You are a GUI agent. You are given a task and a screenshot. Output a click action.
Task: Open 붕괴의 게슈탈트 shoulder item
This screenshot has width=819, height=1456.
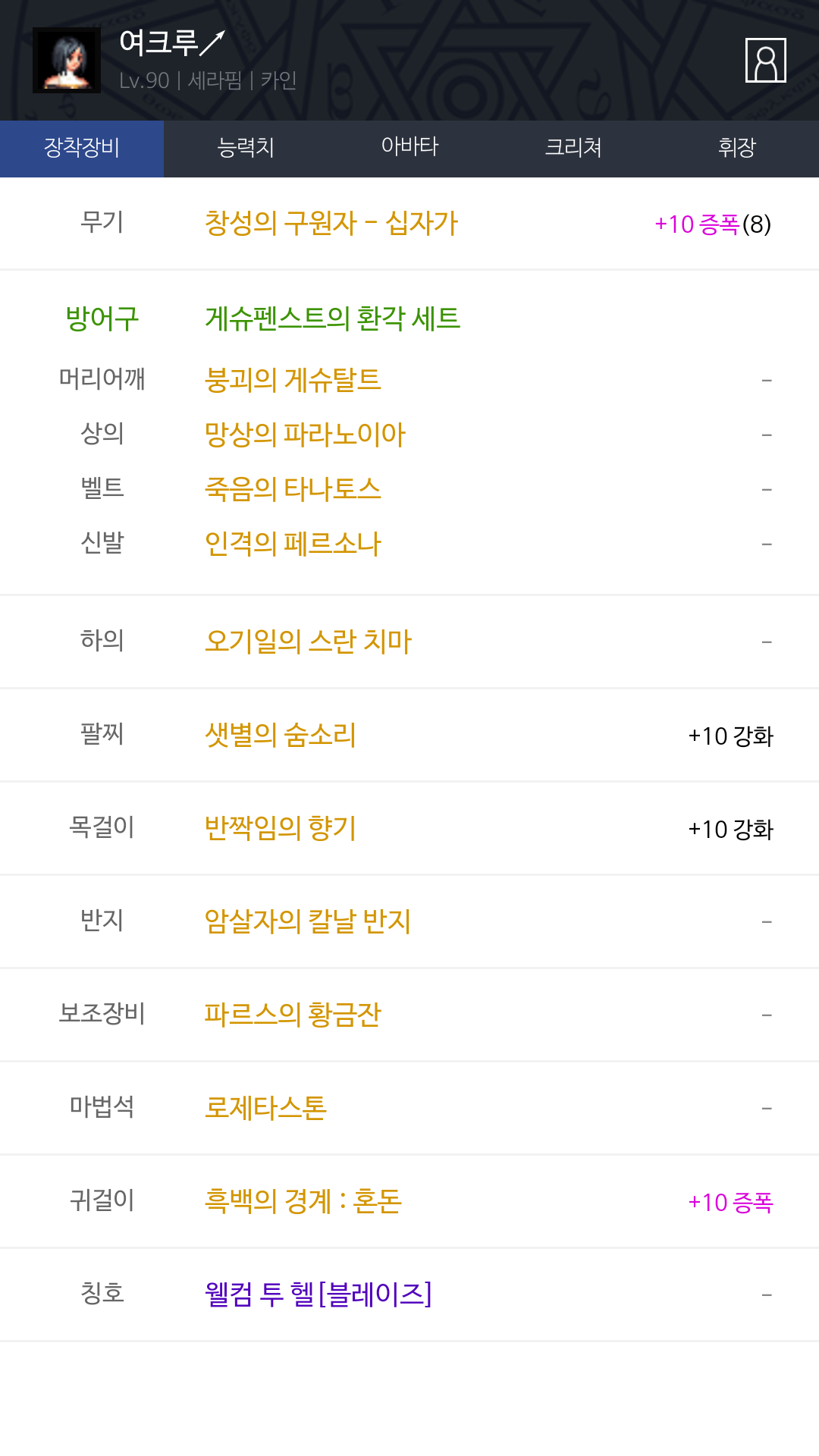pos(293,379)
